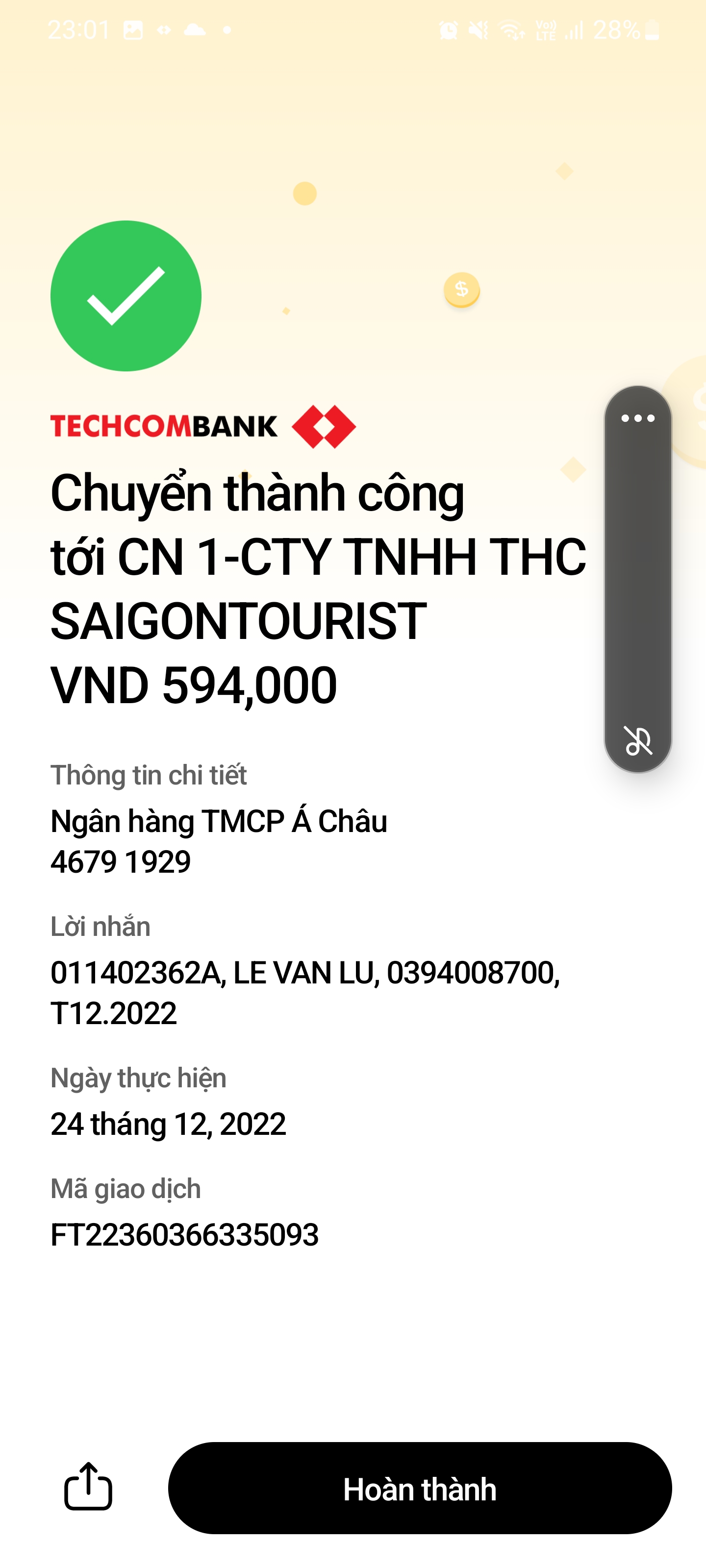
Task: Share the transfer receipt
Action: point(88,1487)
